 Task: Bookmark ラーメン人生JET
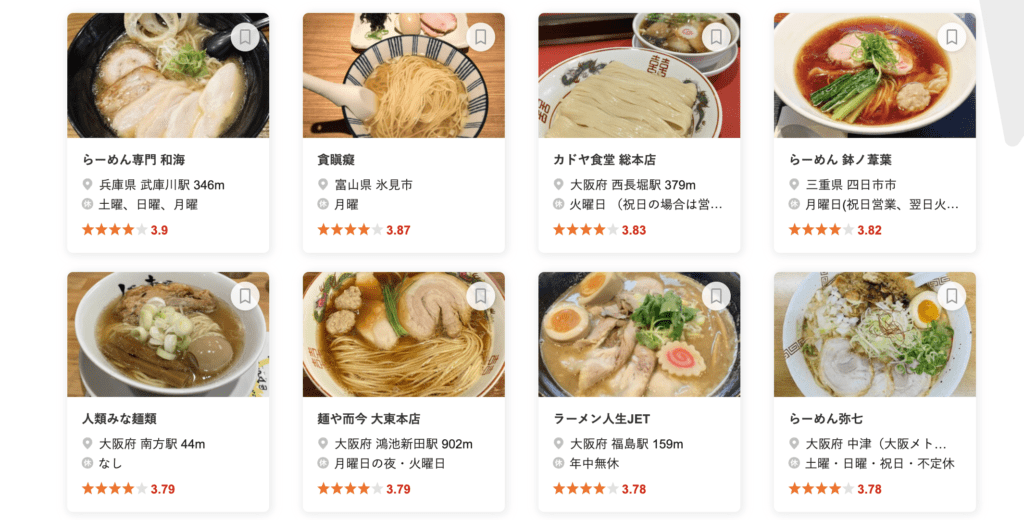tap(716, 296)
